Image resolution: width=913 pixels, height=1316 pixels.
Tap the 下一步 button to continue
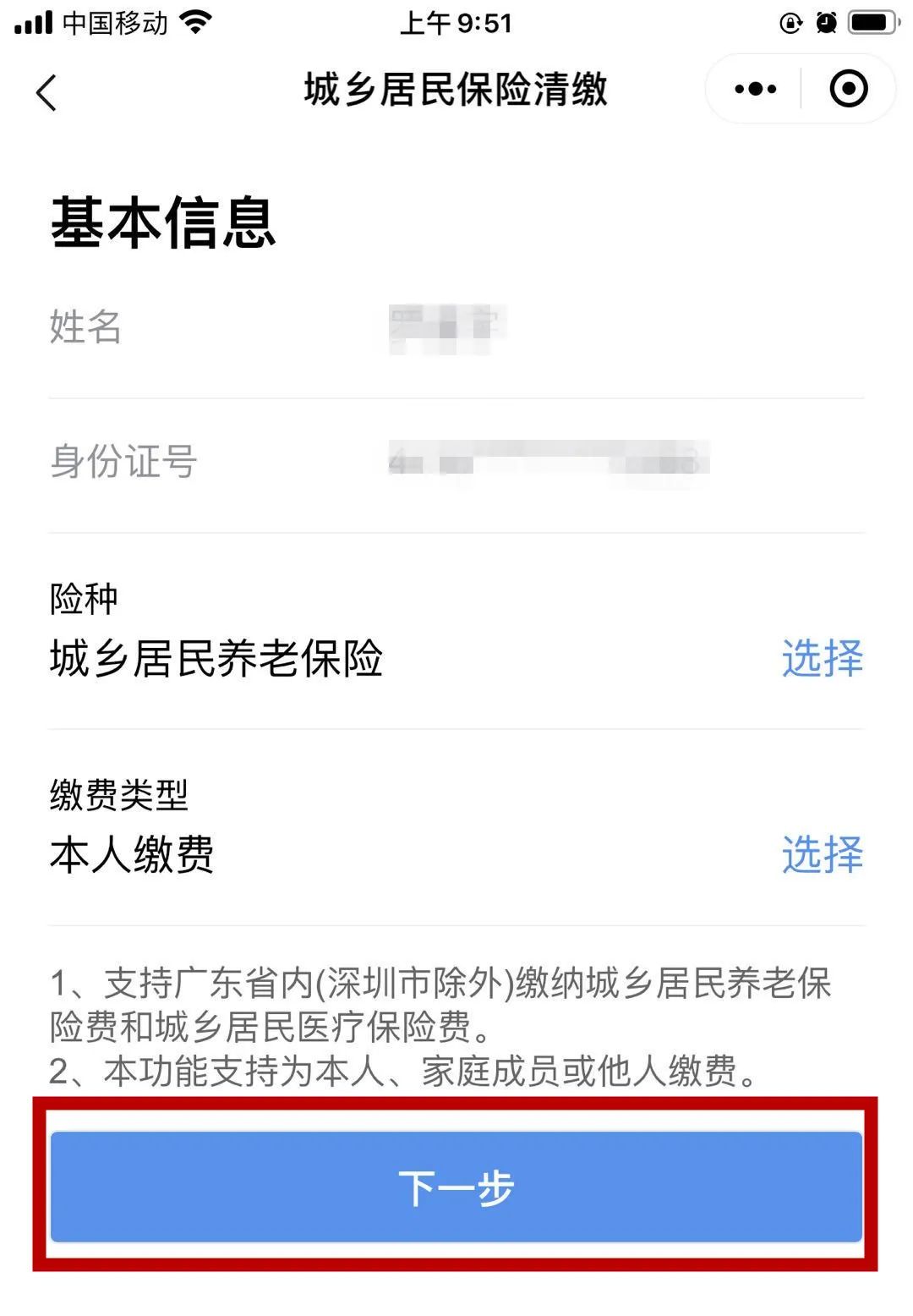pos(456,1187)
